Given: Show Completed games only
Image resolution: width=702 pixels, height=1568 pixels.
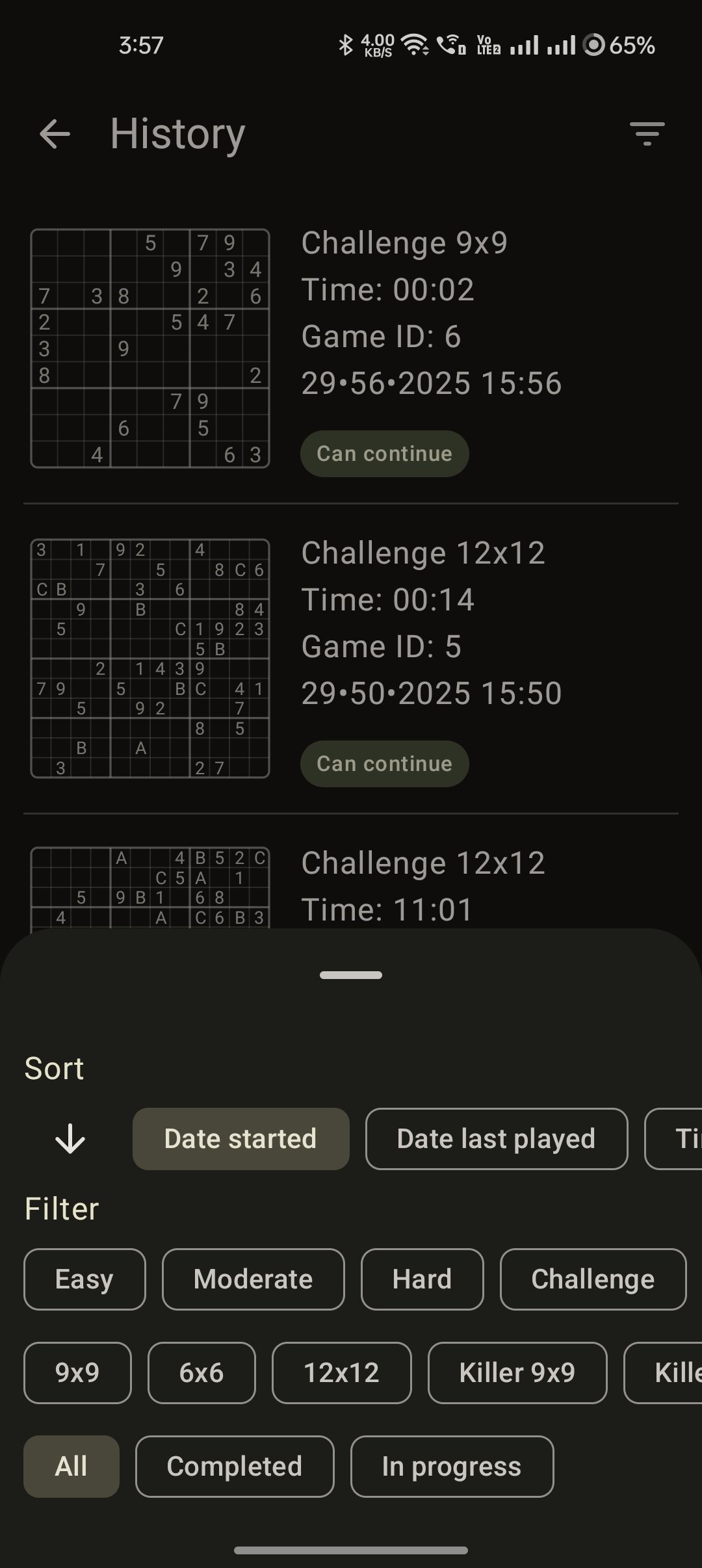Looking at the screenshot, I should [x=235, y=1467].
